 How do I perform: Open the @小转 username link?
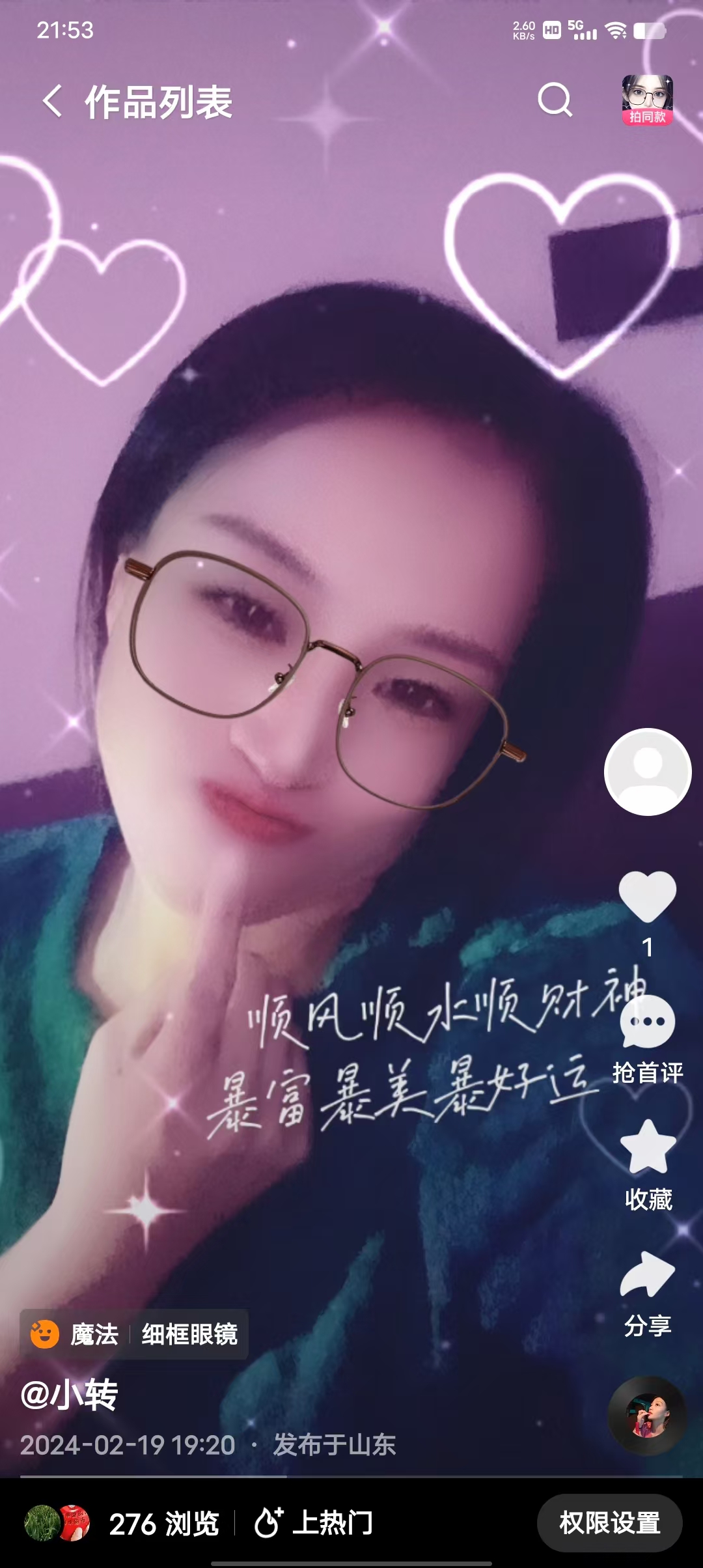[69, 1394]
